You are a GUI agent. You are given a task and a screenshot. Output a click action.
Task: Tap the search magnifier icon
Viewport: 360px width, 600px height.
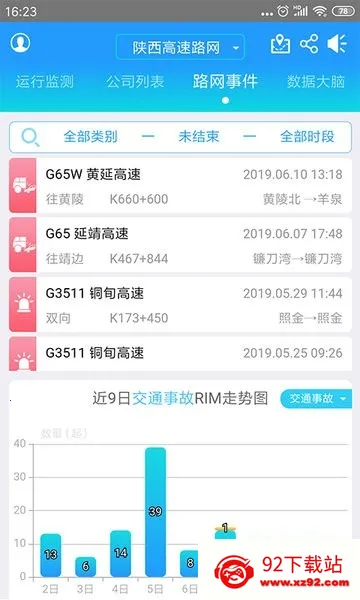(30, 137)
